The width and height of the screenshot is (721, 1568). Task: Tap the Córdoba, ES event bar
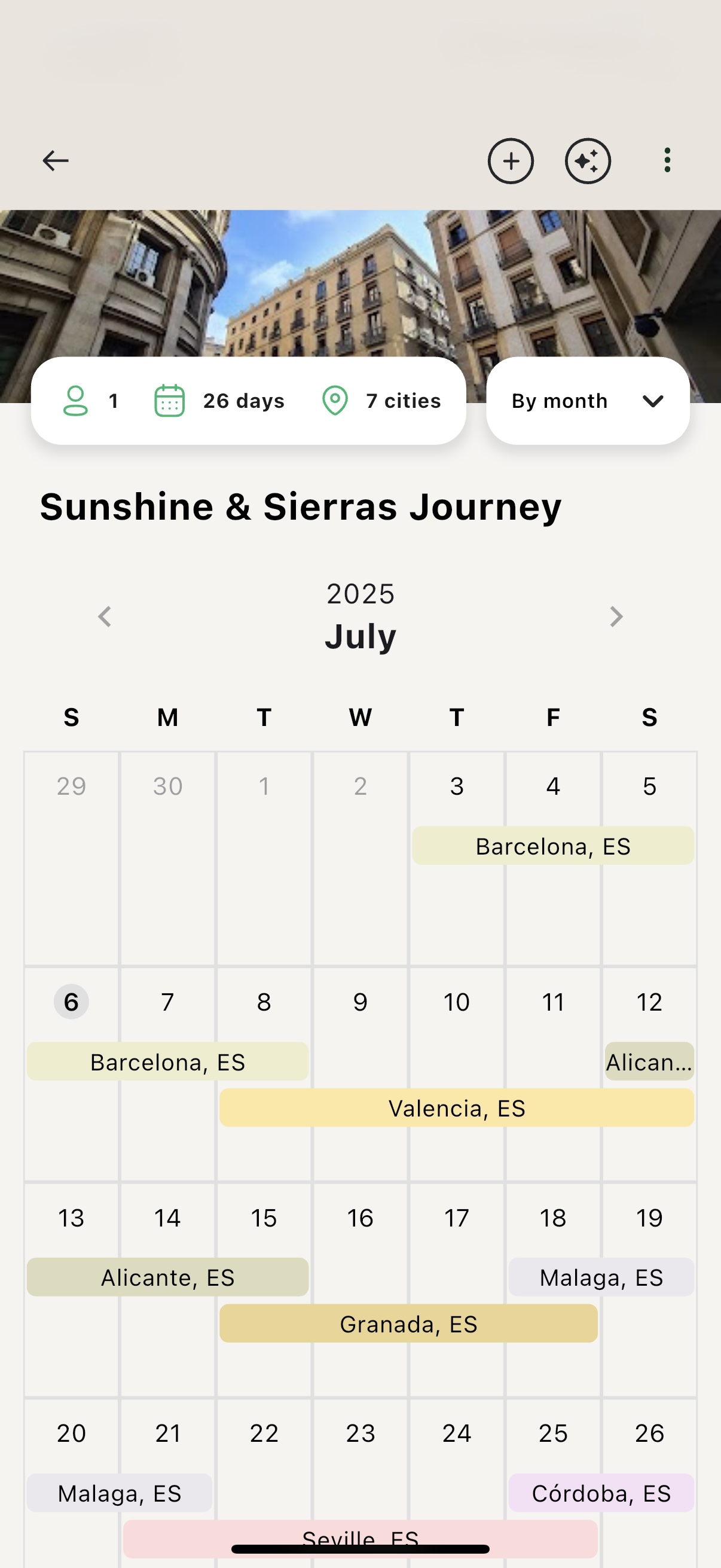tap(601, 1494)
